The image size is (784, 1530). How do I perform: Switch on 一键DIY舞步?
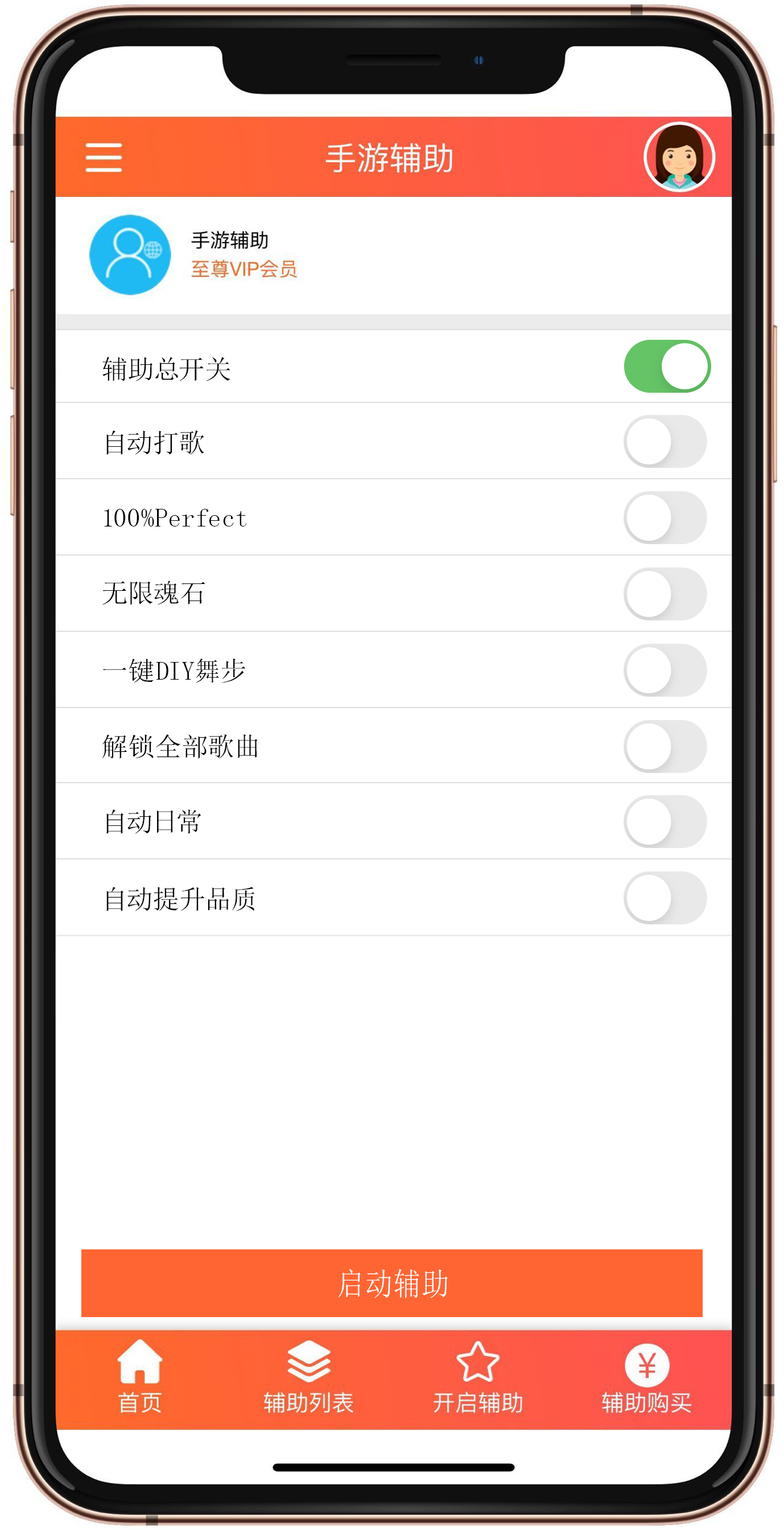tap(665, 670)
